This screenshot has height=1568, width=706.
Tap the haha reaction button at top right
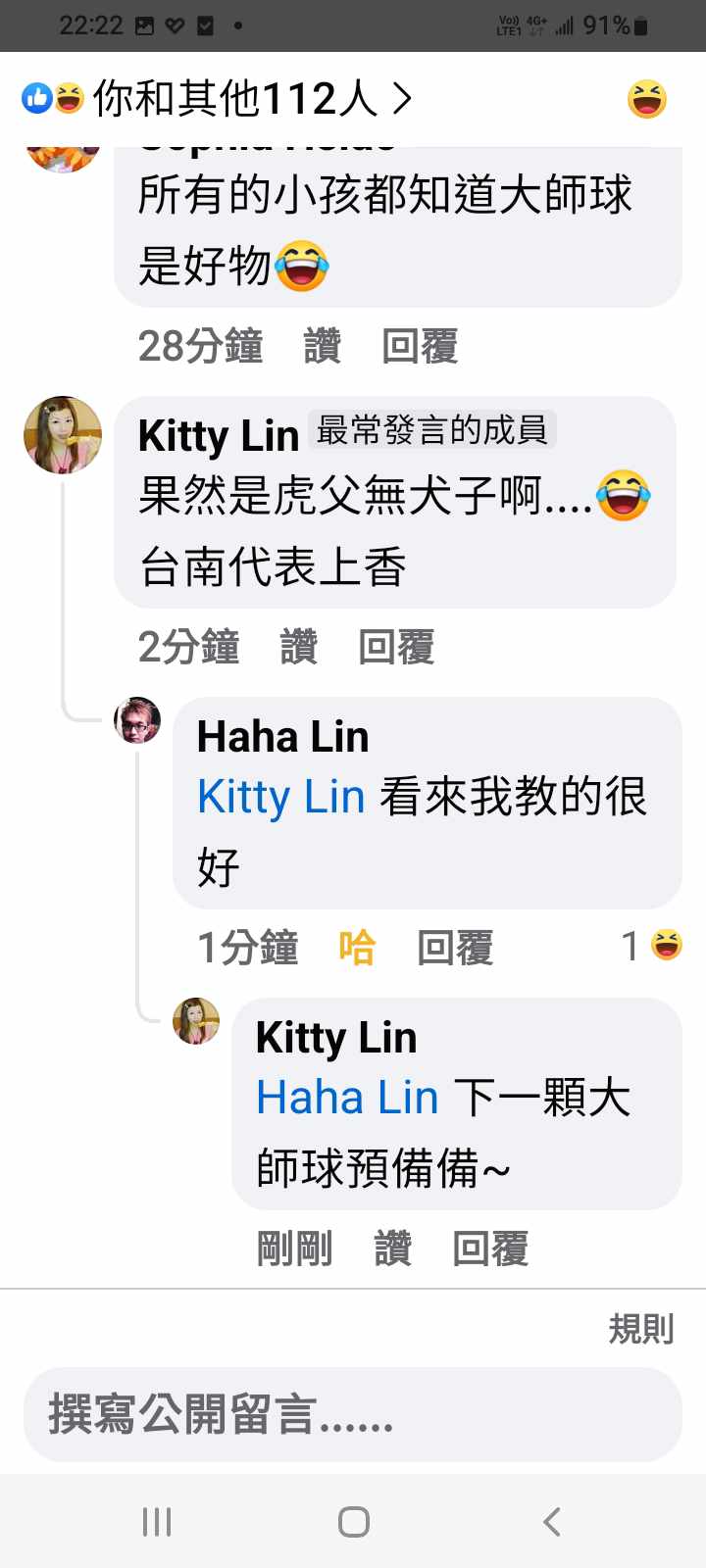click(647, 99)
